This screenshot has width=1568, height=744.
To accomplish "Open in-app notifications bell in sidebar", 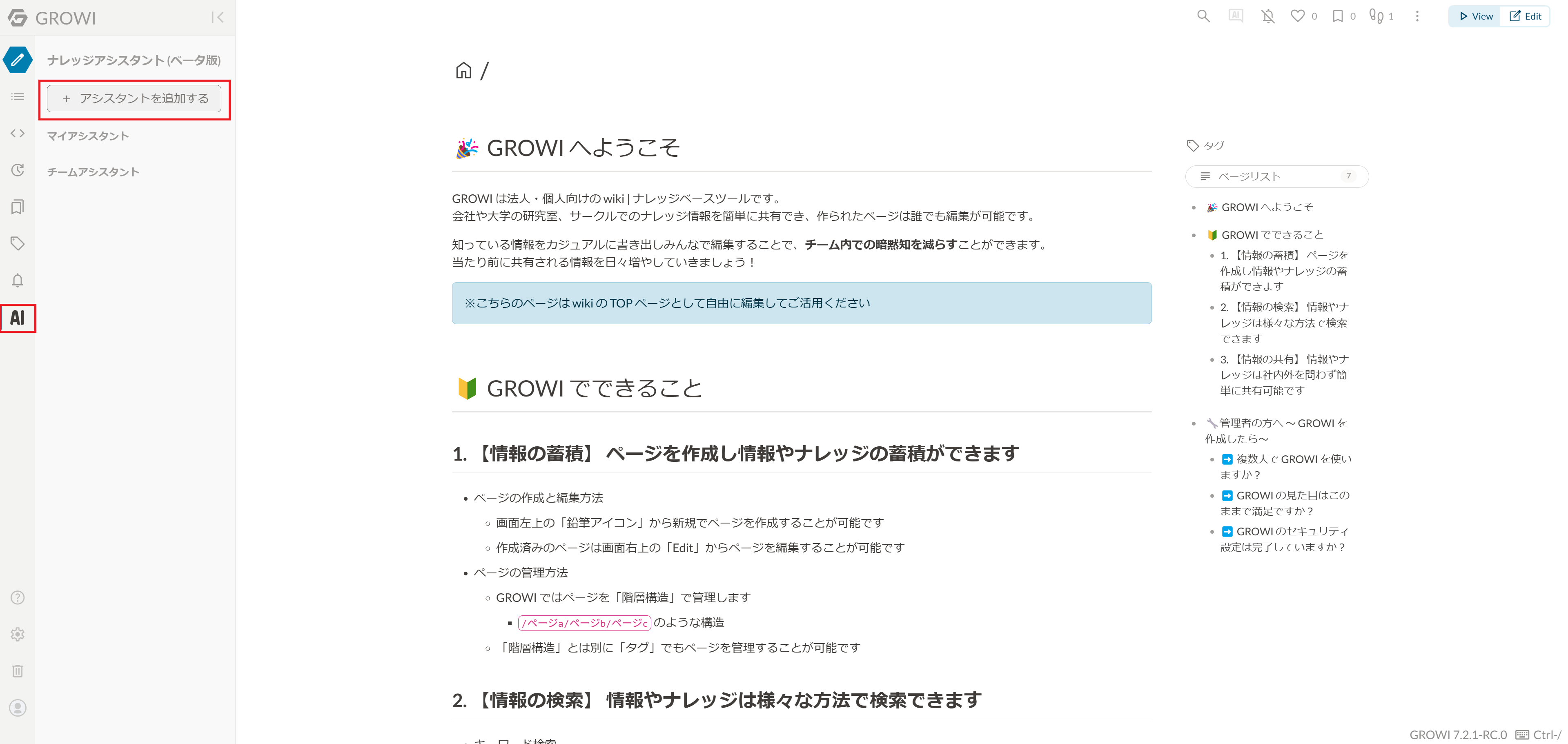I will coord(18,281).
